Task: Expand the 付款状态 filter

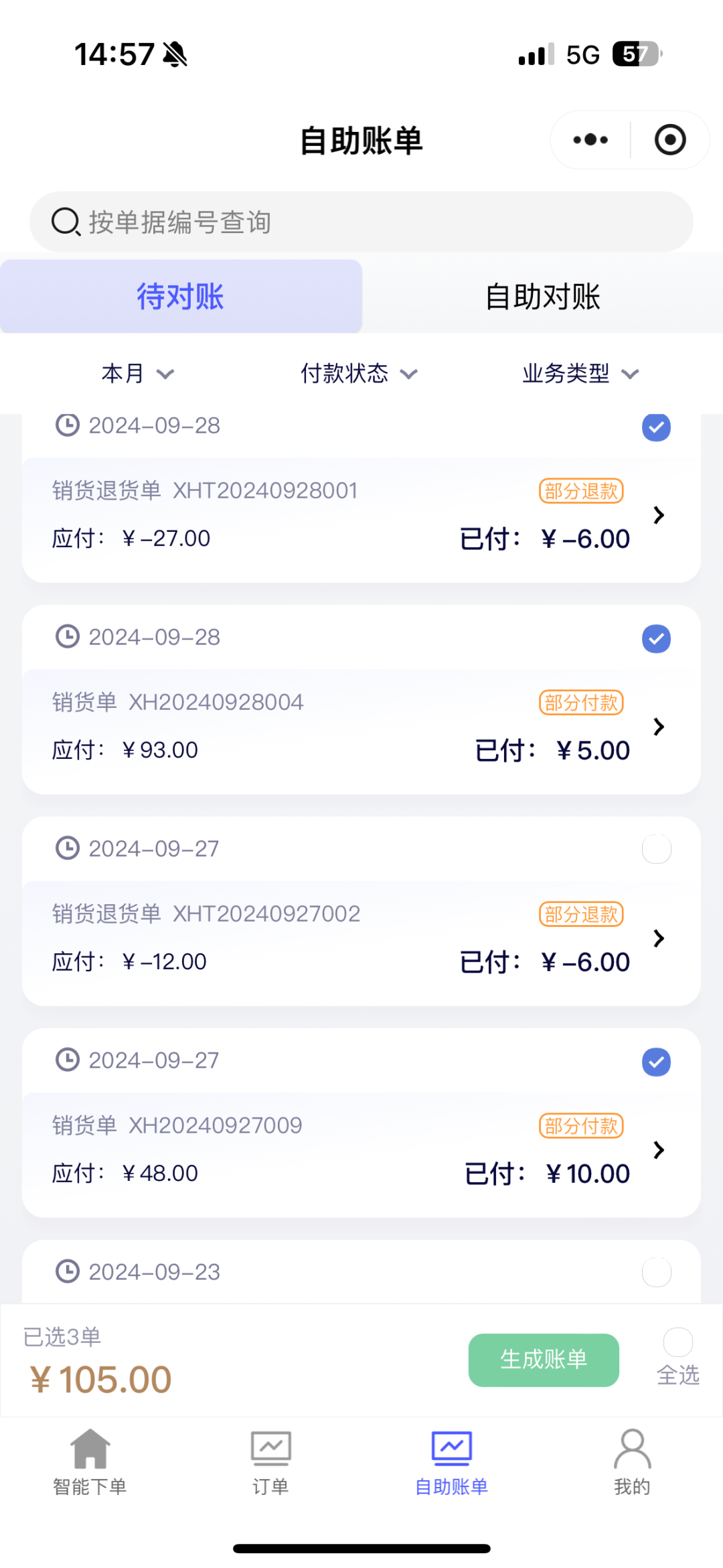Action: click(359, 373)
